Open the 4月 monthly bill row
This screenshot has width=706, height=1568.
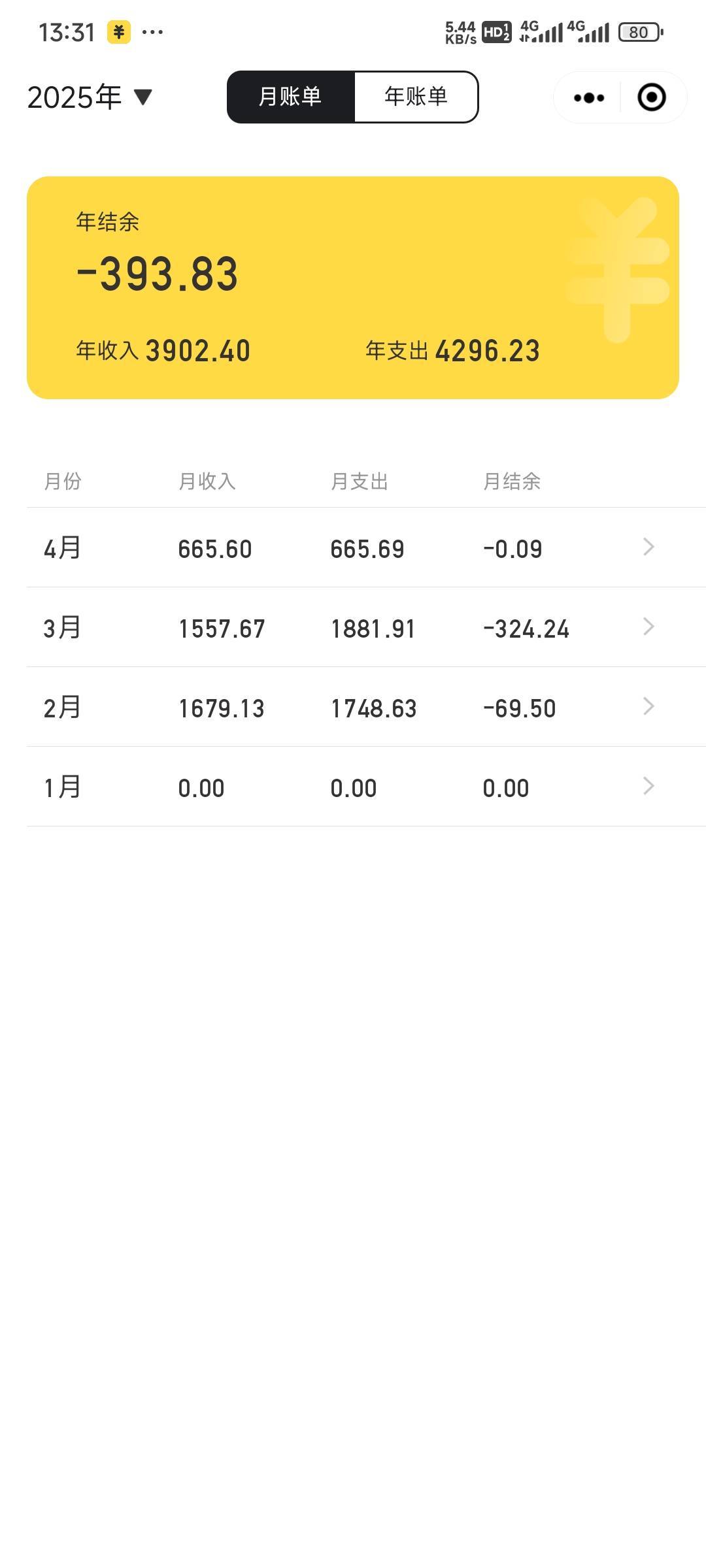coord(366,547)
